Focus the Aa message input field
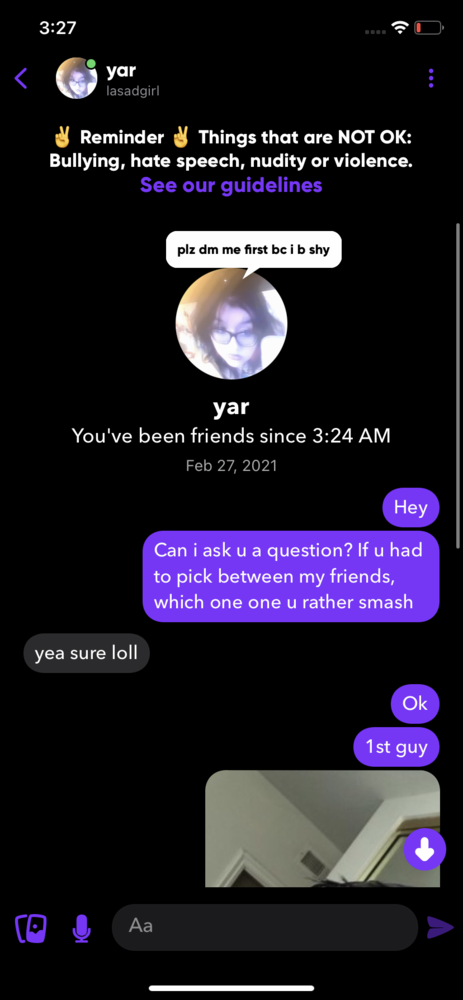 (x=265, y=927)
